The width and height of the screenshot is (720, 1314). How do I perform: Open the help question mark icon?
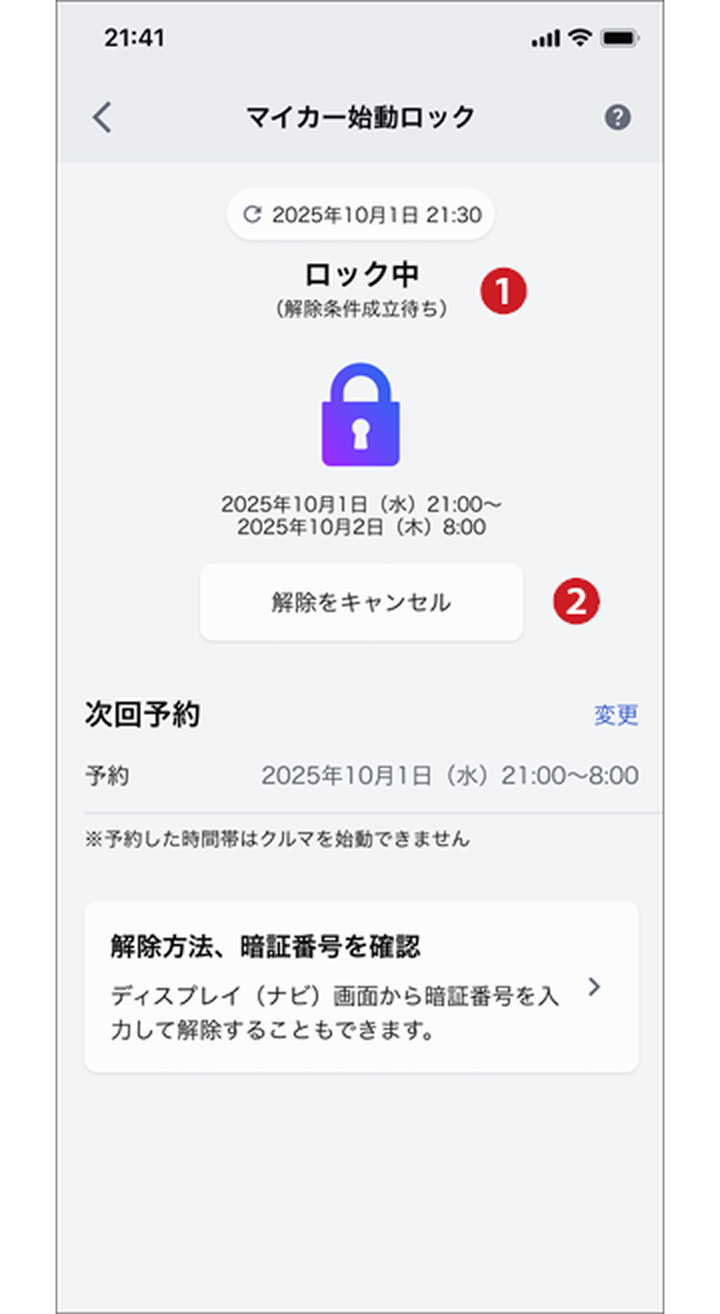(x=617, y=118)
